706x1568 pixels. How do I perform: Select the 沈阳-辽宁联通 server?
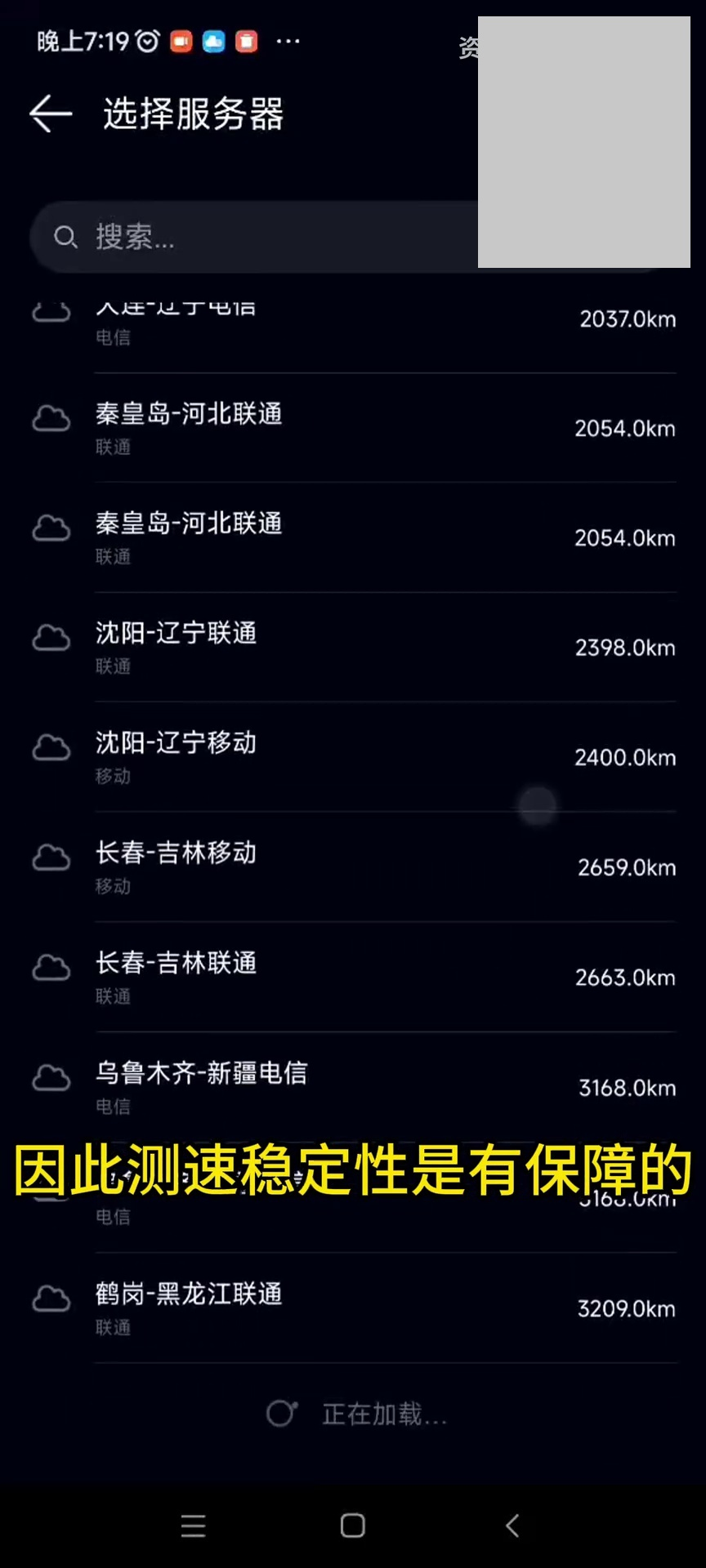pyautogui.click(x=353, y=647)
